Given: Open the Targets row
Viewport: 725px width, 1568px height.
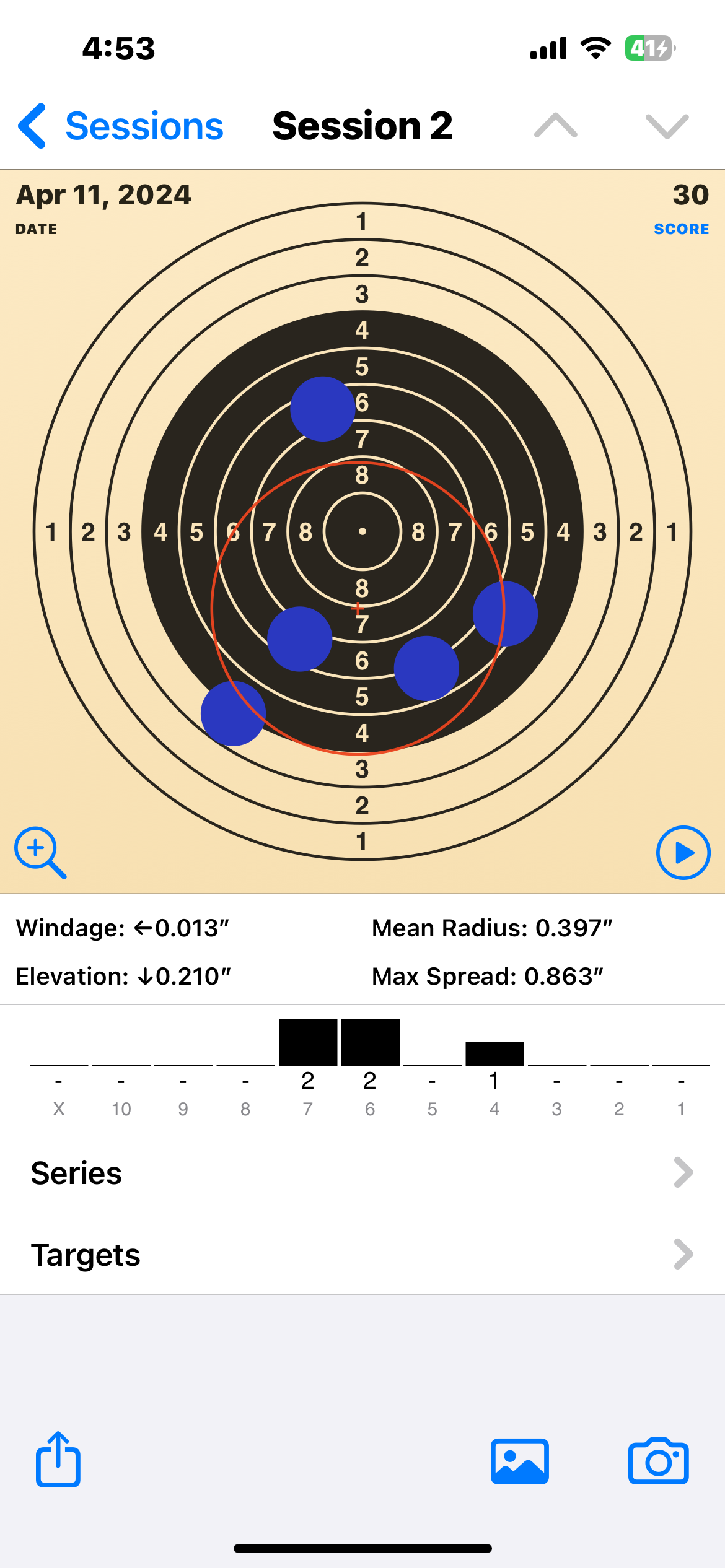Looking at the screenshot, I should click(362, 1254).
